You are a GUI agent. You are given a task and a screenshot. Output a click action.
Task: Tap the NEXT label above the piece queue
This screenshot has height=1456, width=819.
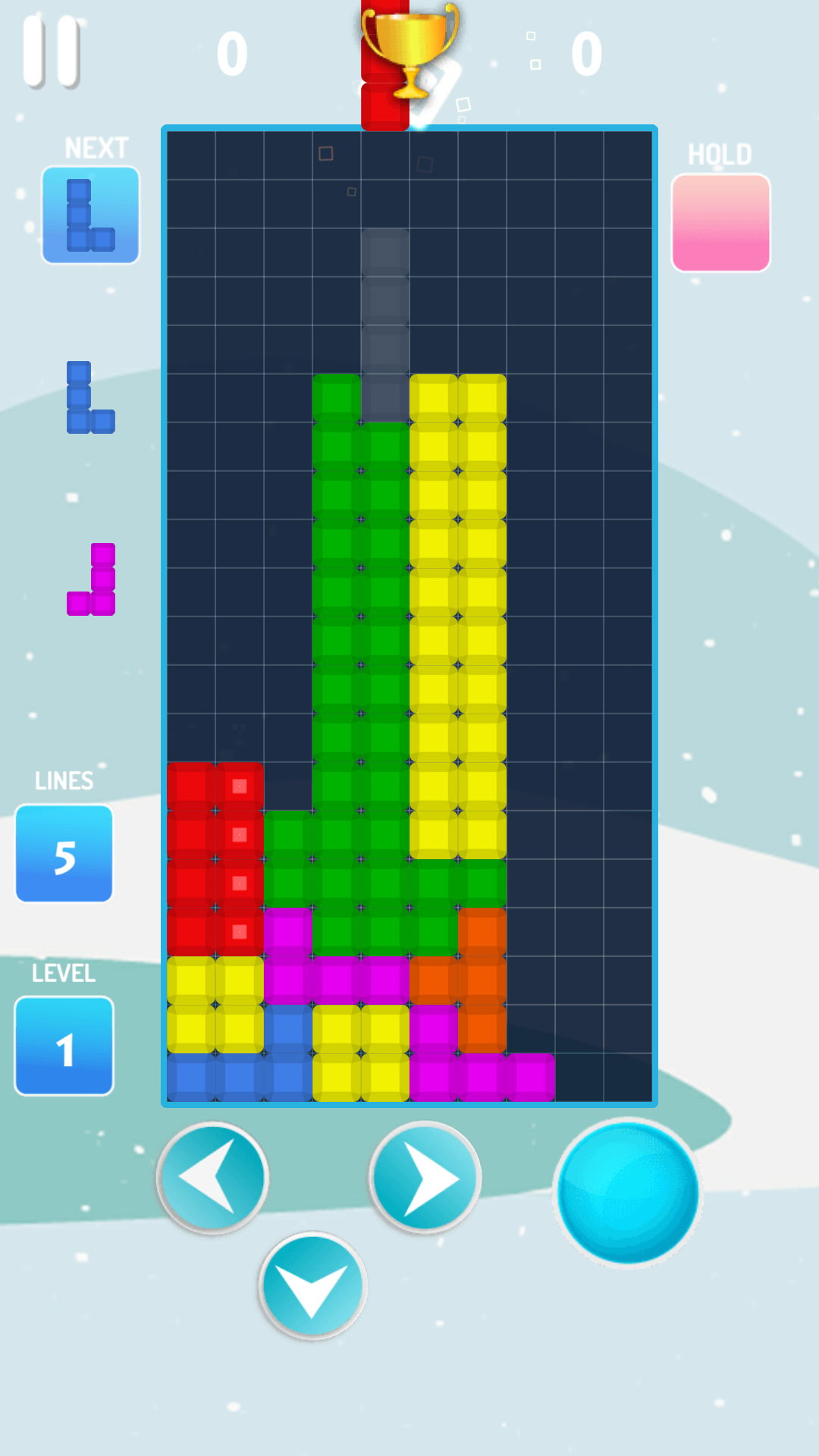point(95,146)
